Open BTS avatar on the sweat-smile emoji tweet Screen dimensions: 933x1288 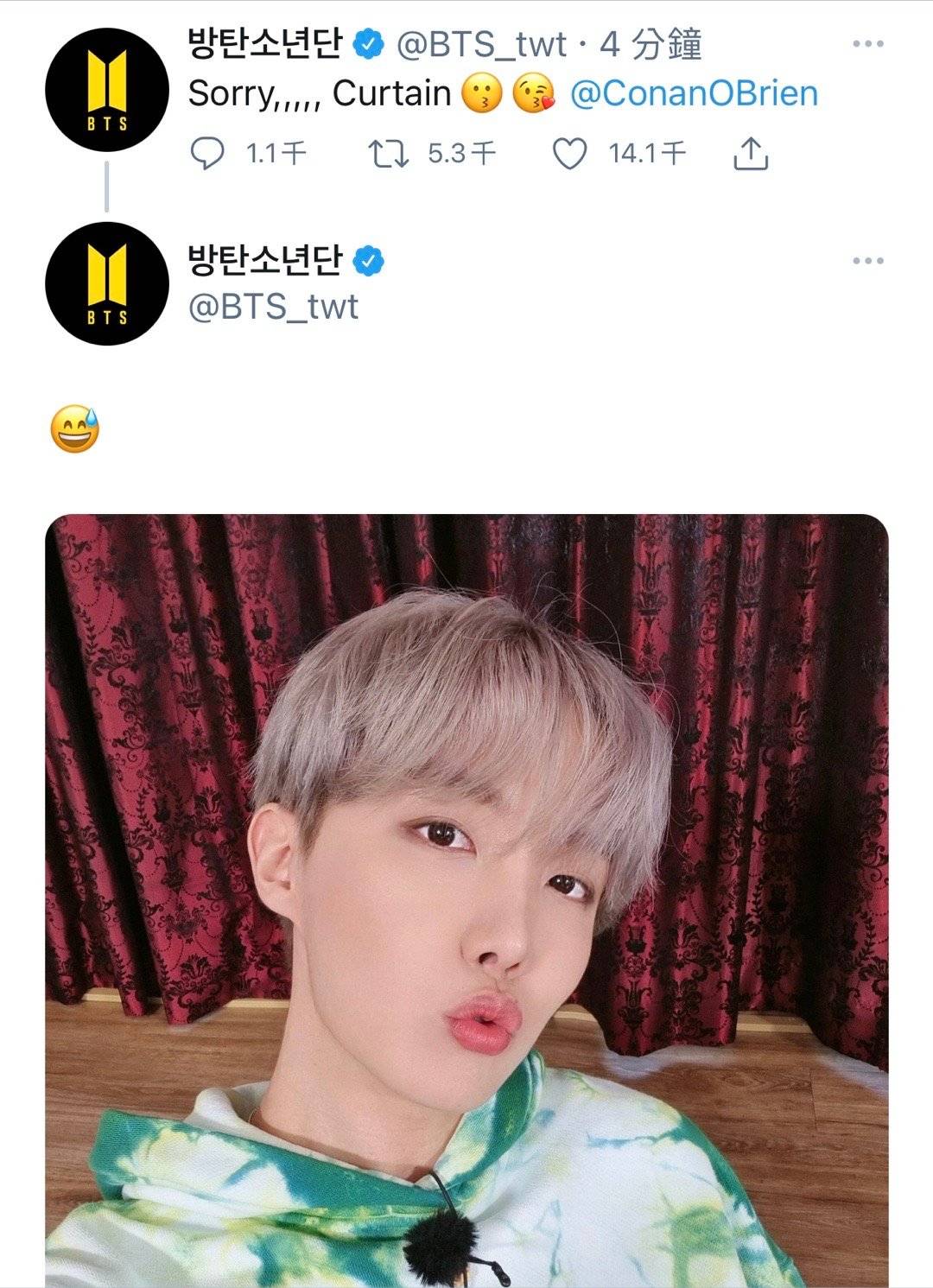coord(107,283)
